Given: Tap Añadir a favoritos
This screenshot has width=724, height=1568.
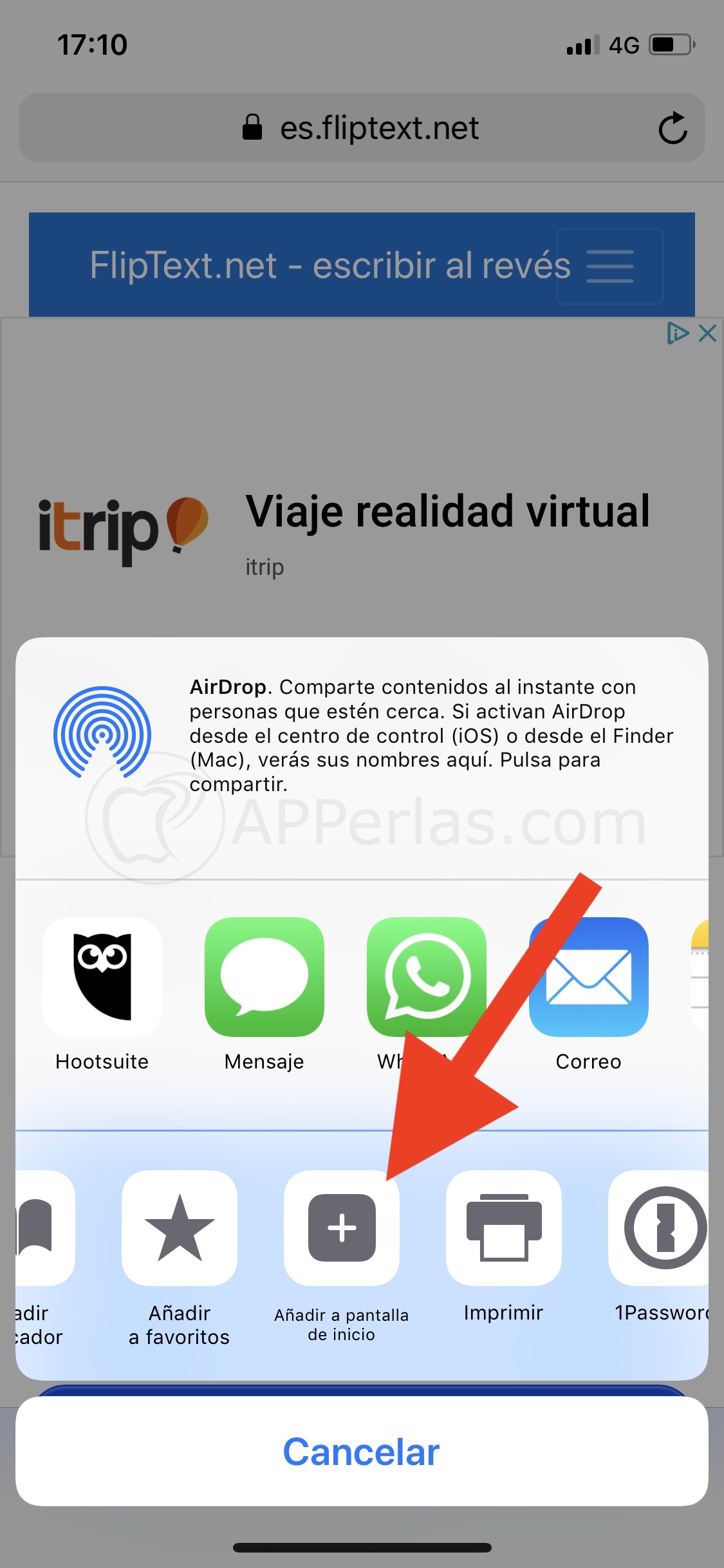Looking at the screenshot, I should (180, 1228).
